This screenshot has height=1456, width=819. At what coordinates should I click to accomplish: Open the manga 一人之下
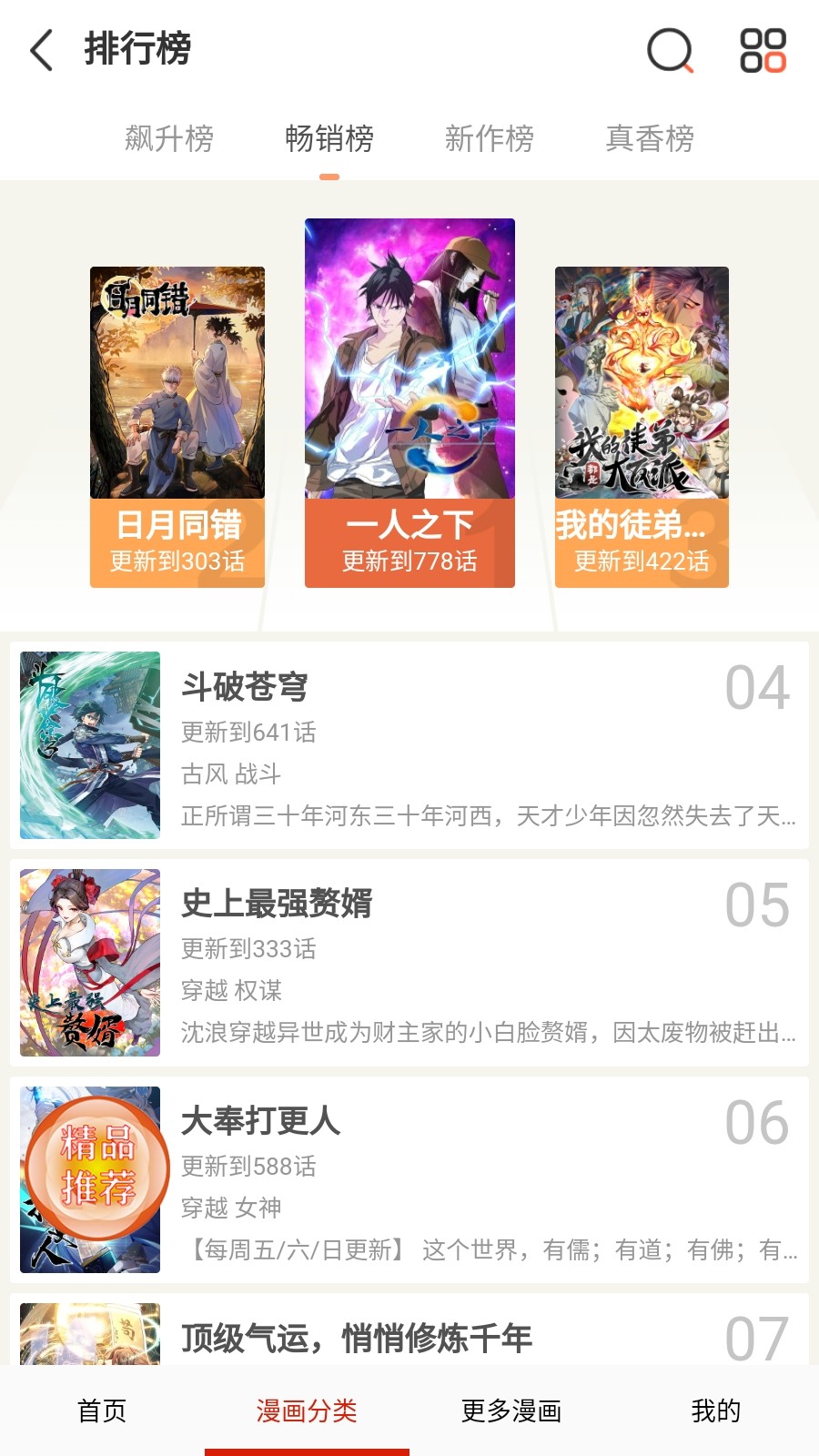[x=409, y=382]
